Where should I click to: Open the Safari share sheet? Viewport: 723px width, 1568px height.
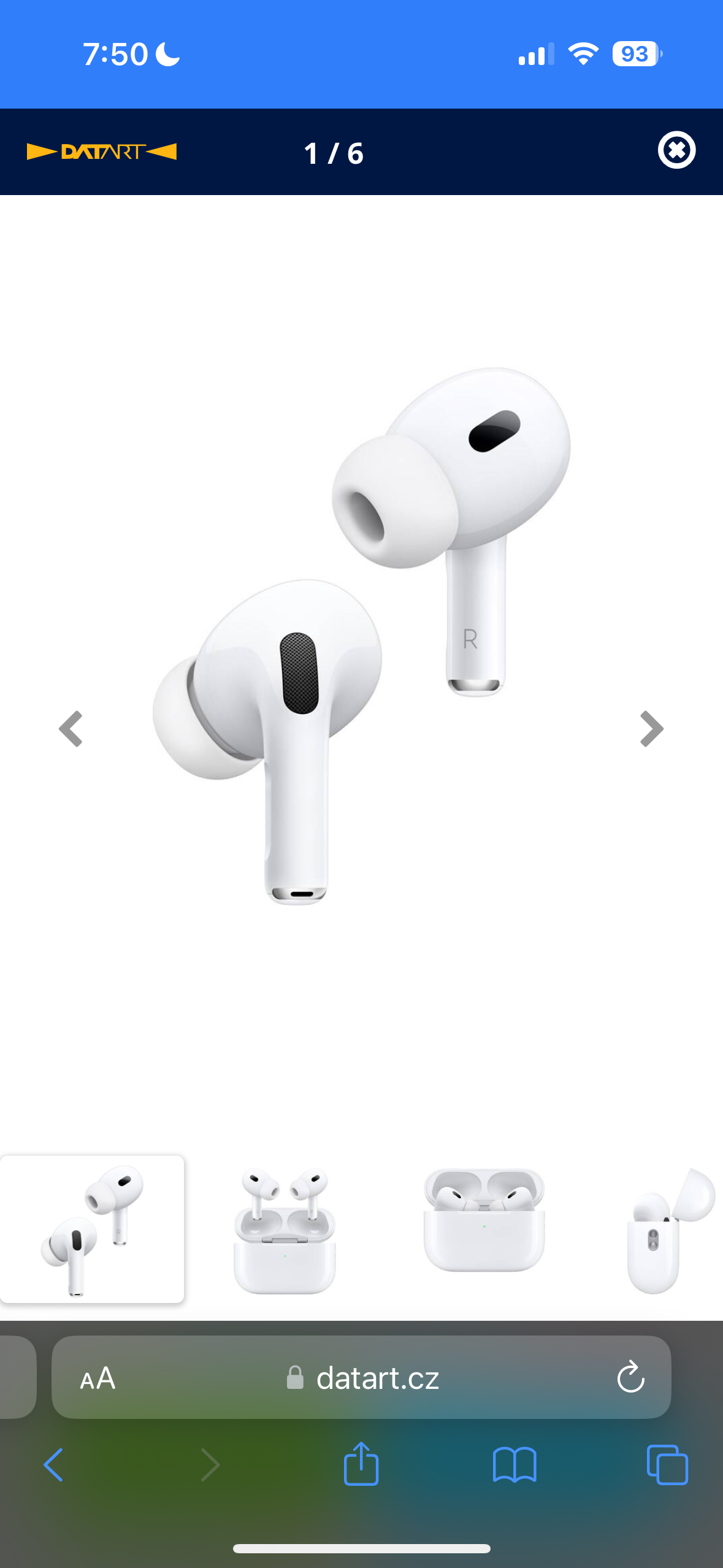point(361,1464)
